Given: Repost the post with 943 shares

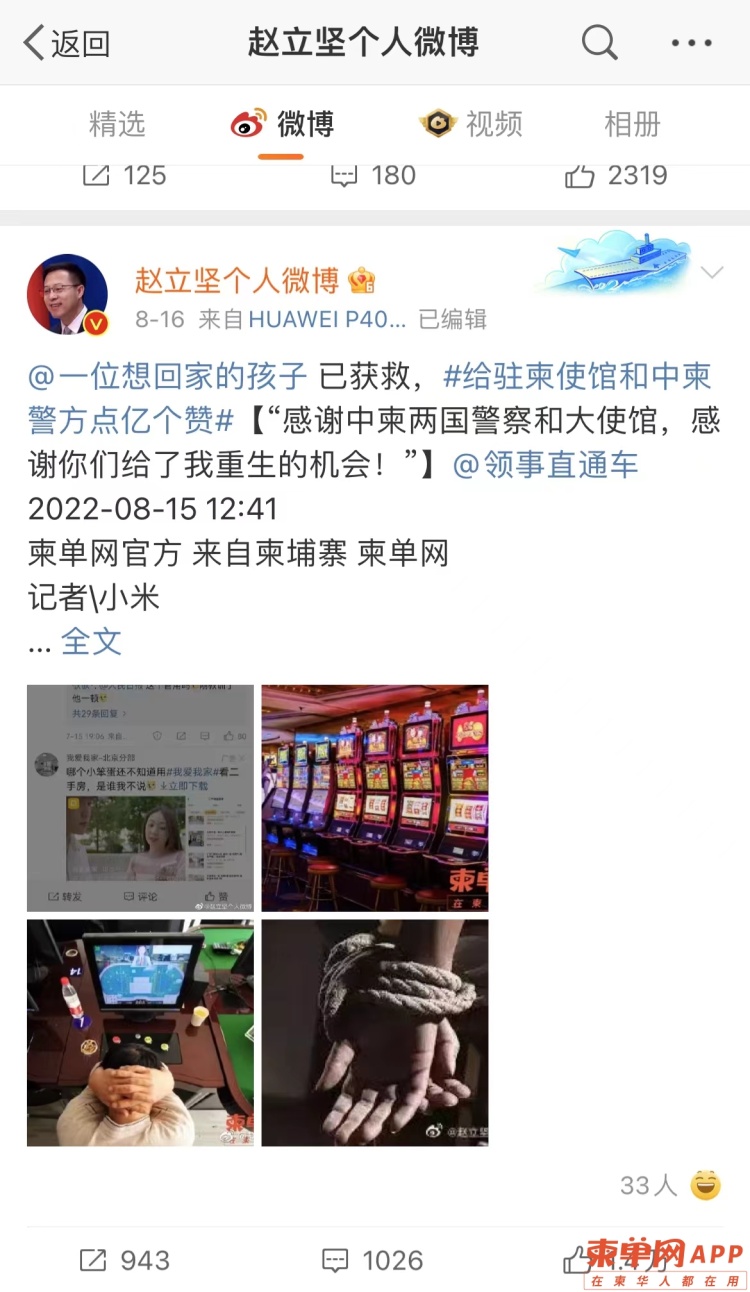Looking at the screenshot, I should pyautogui.click(x=124, y=1260).
